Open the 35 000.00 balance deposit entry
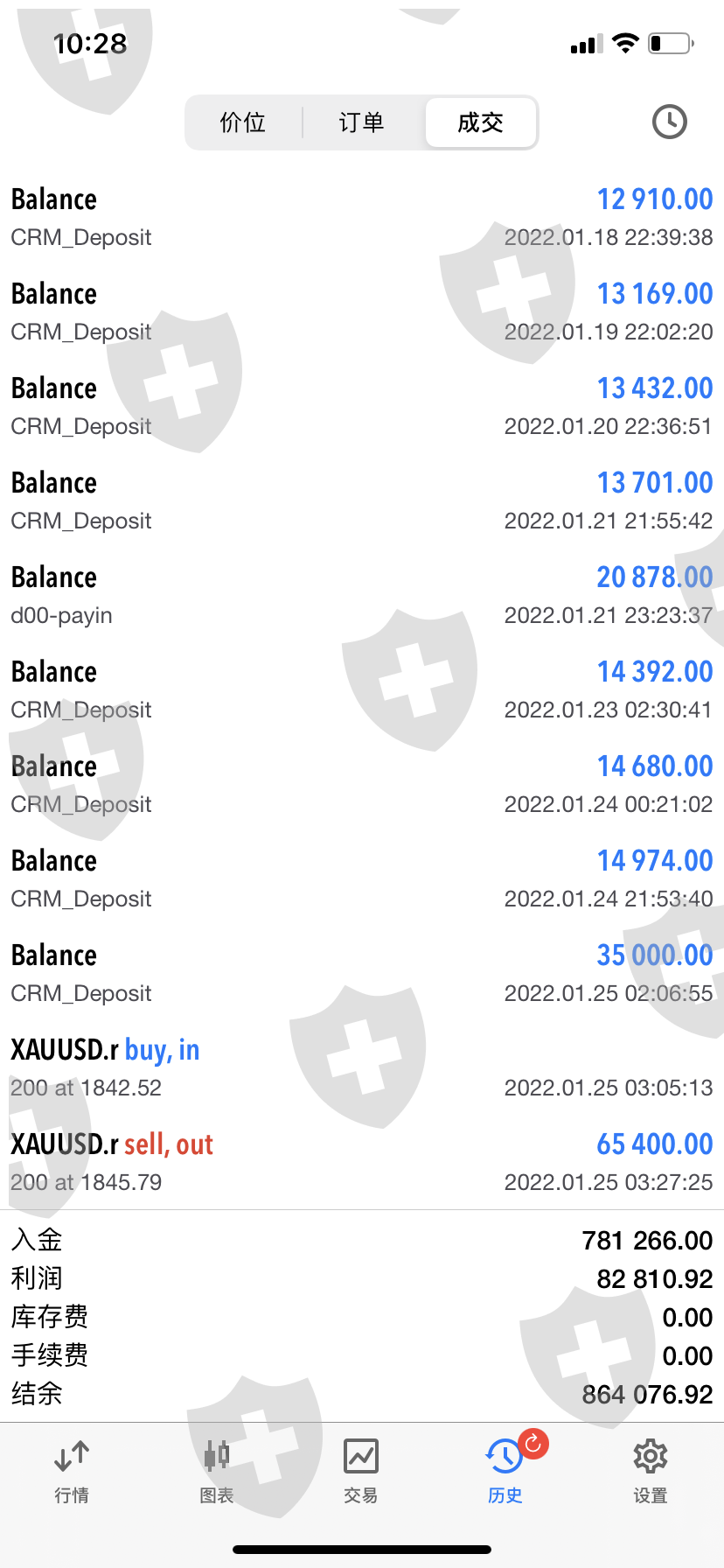This screenshot has height=1568, width=724. pyautogui.click(x=362, y=973)
